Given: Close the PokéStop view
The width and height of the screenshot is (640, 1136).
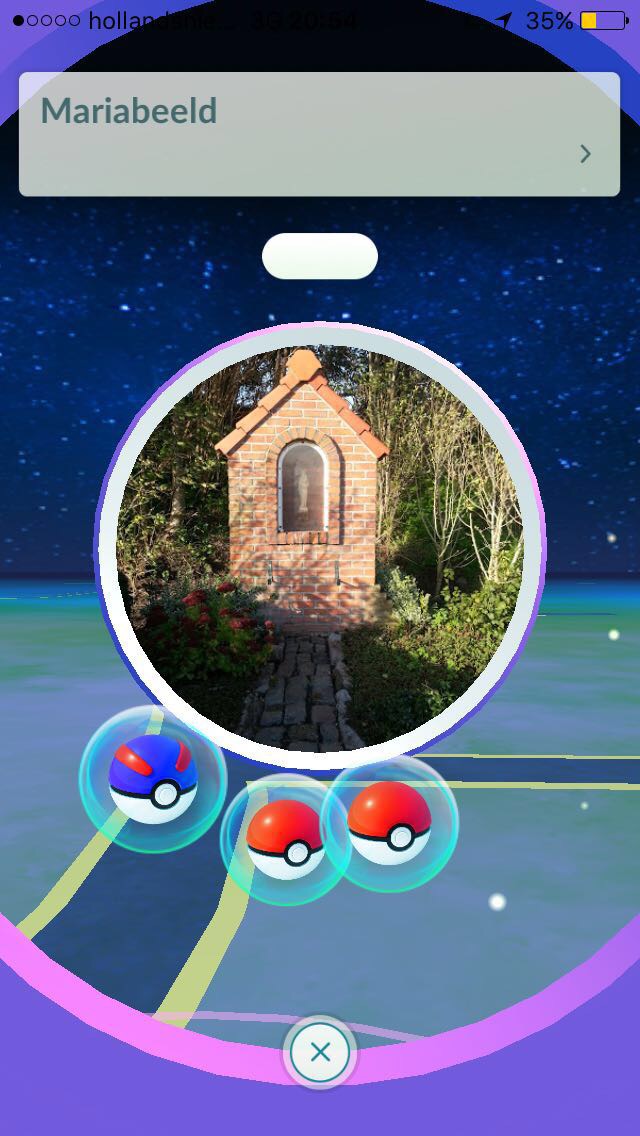Looking at the screenshot, I should 320,1052.
